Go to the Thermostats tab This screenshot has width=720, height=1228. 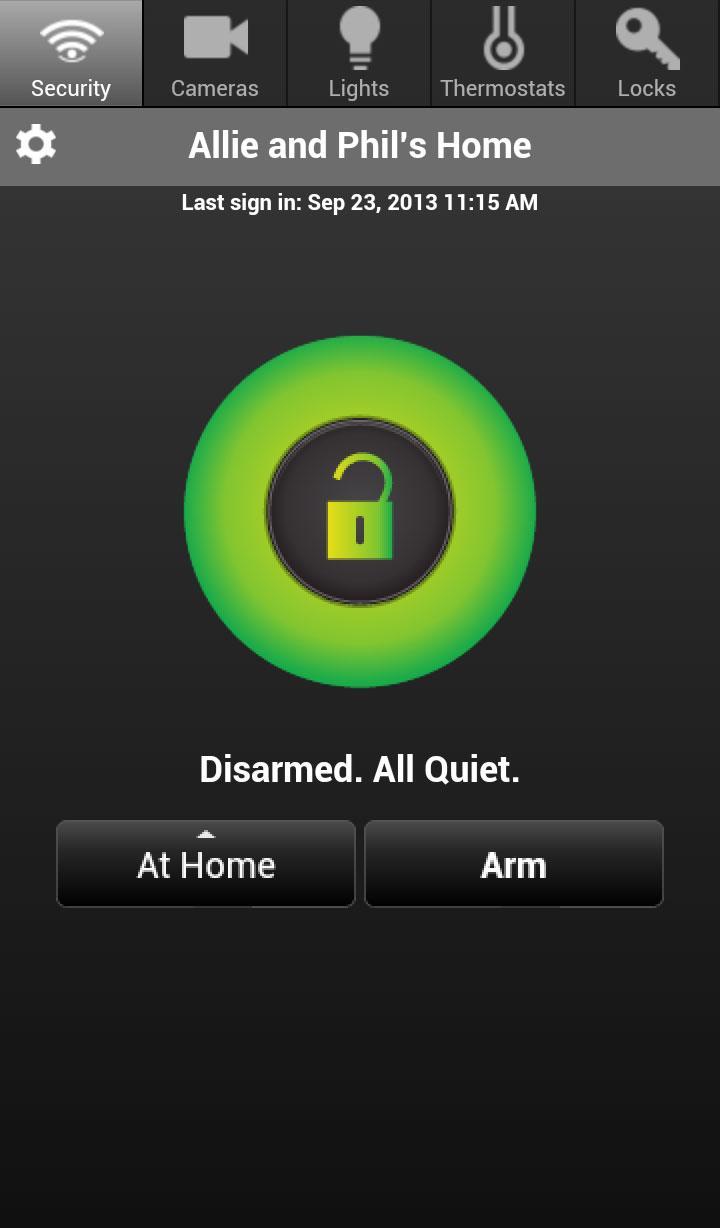(503, 53)
